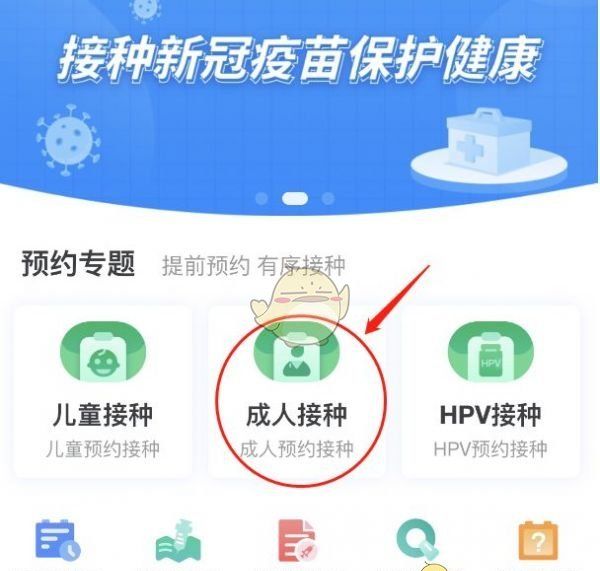
Task: Open the red document icon
Action: 298,541
